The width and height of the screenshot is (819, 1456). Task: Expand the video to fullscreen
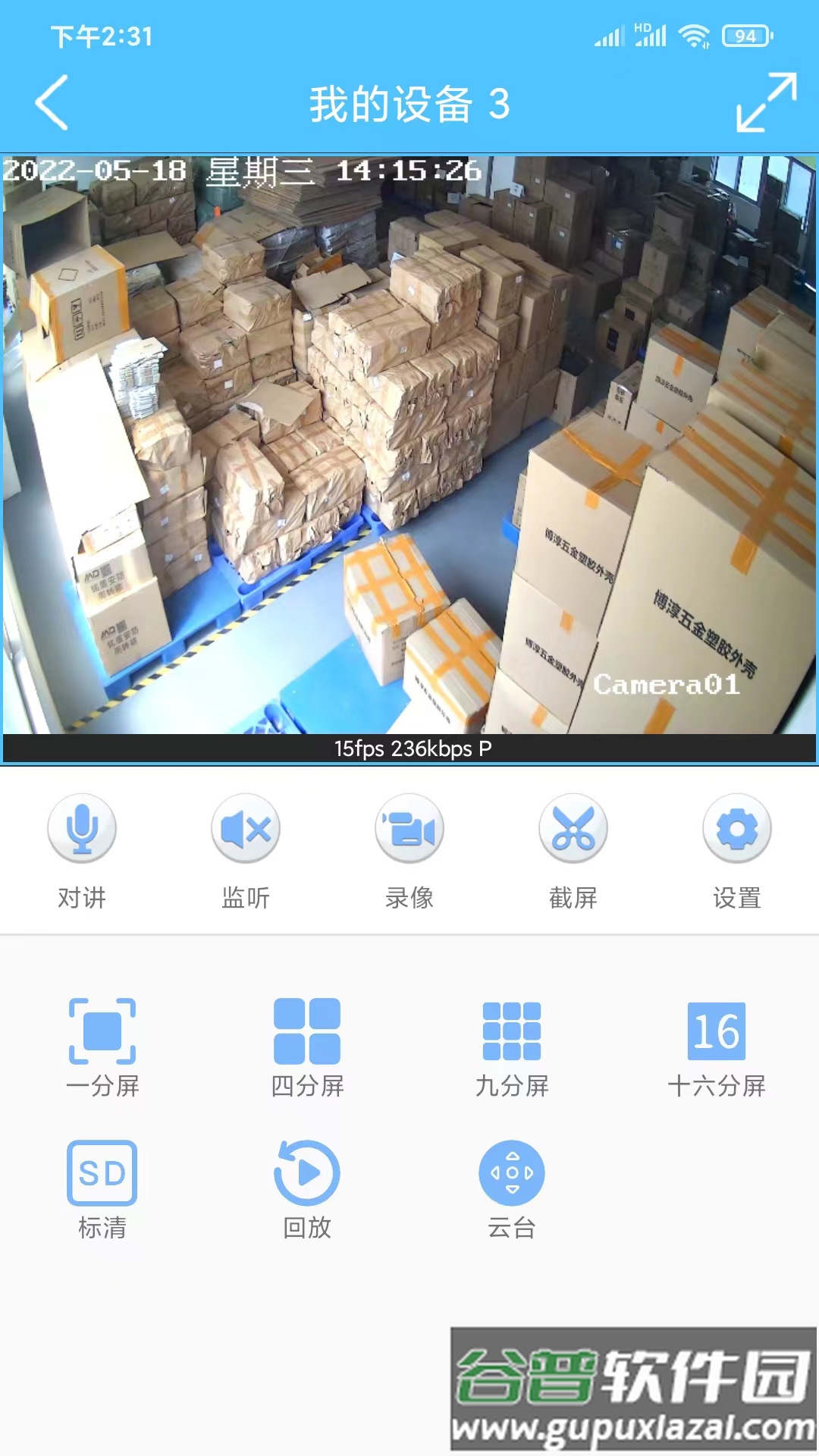[766, 102]
